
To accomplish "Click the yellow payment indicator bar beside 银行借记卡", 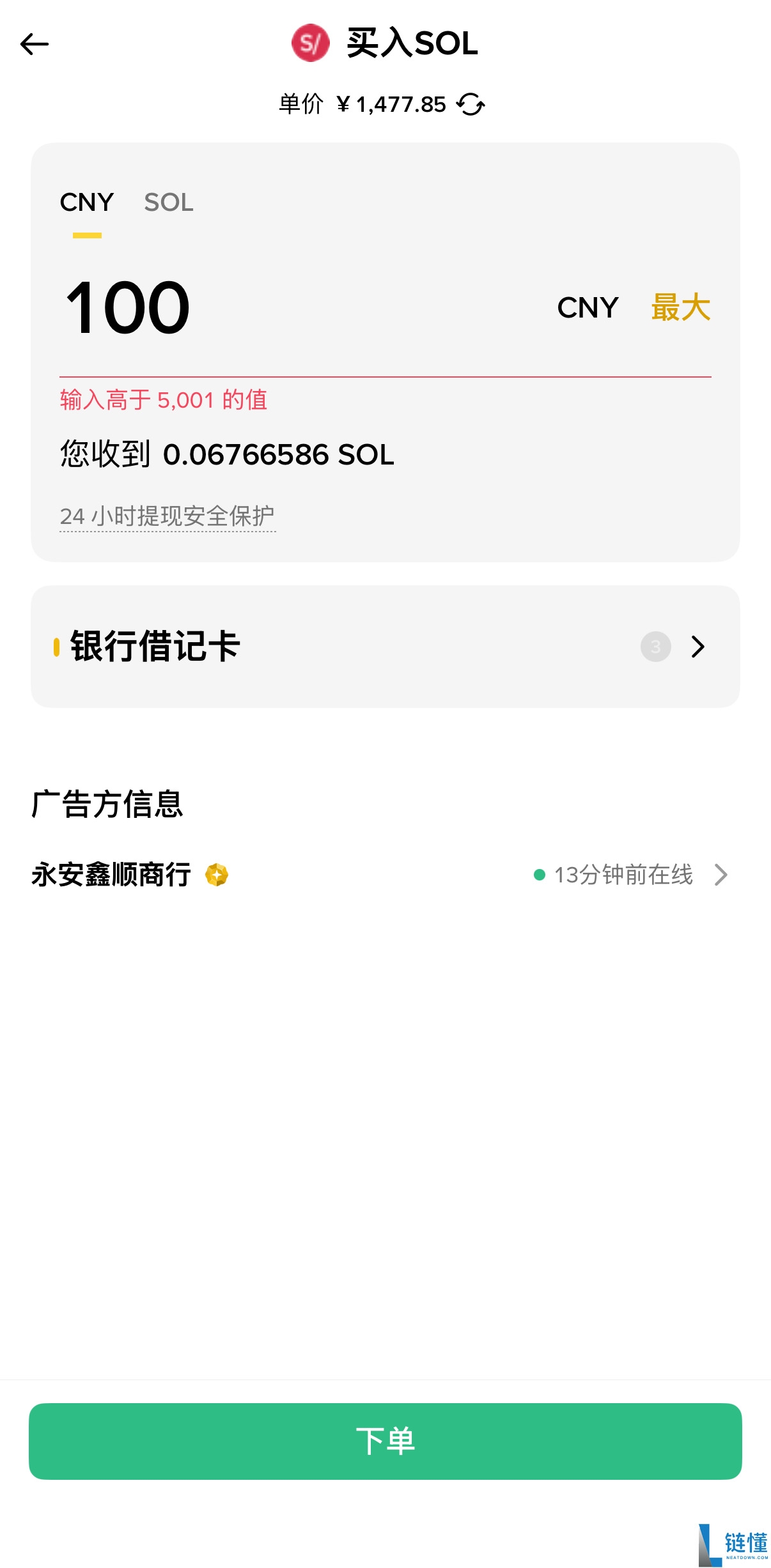I will click(x=56, y=646).
